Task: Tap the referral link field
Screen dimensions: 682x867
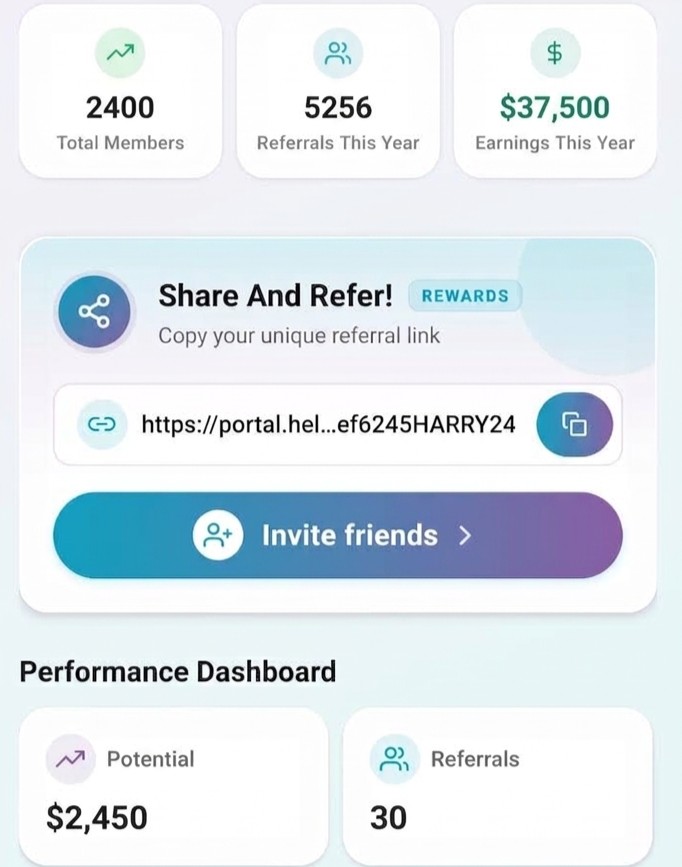Action: (338, 425)
